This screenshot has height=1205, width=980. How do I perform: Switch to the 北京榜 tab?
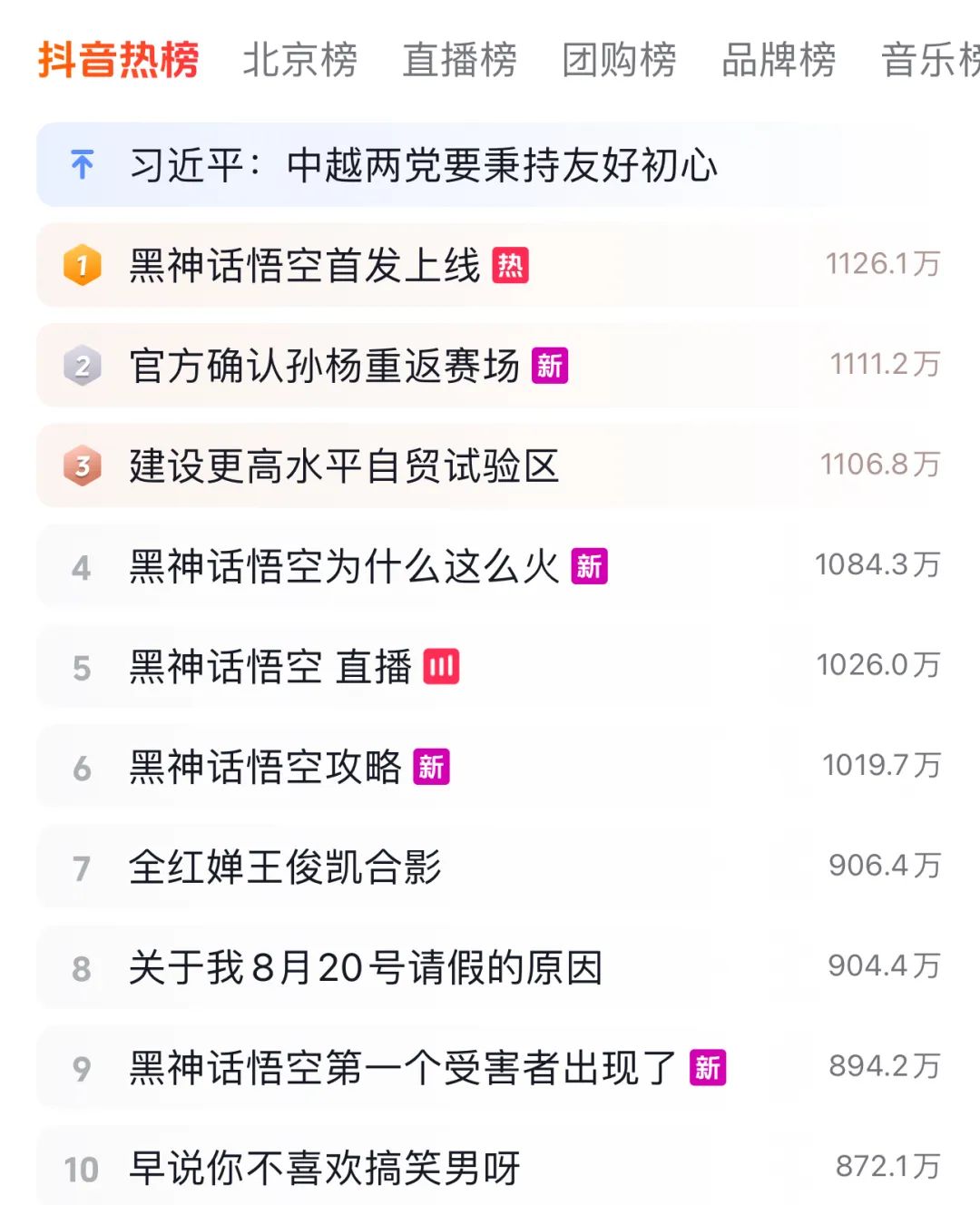point(299,61)
